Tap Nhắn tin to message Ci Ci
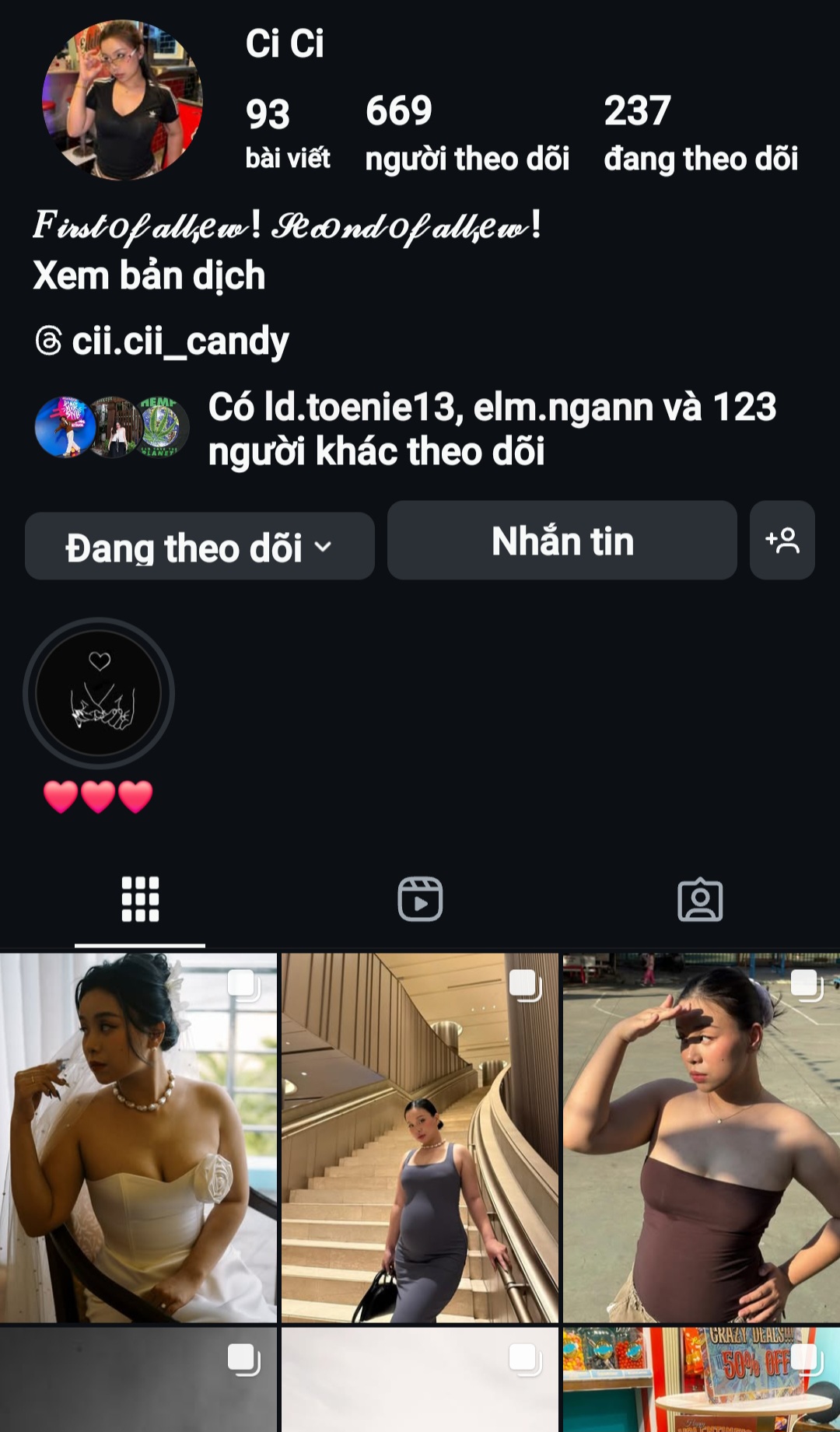The image size is (840, 1432). (562, 541)
